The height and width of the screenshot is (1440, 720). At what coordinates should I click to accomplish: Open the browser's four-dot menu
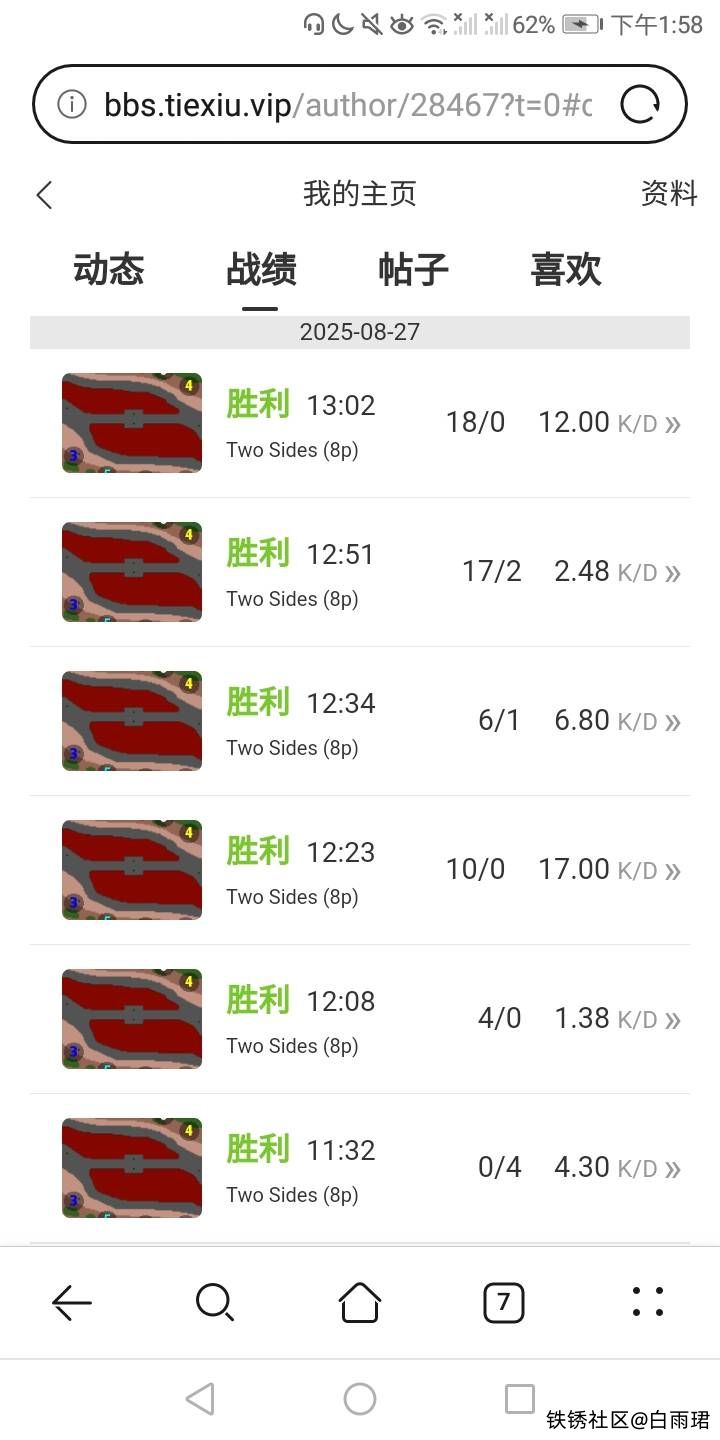tap(648, 1302)
